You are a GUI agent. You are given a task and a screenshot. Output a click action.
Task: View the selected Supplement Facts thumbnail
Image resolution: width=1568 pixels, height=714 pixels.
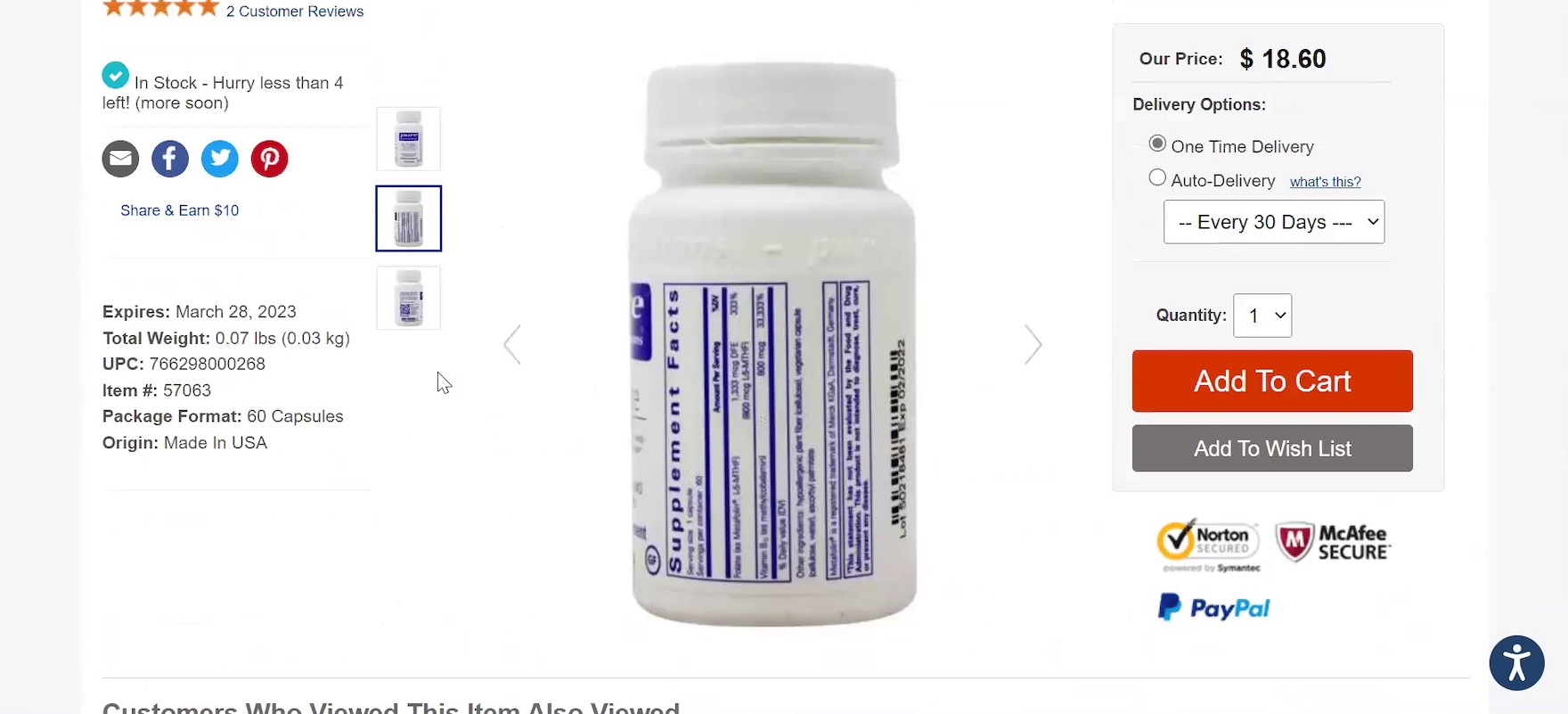tap(408, 218)
